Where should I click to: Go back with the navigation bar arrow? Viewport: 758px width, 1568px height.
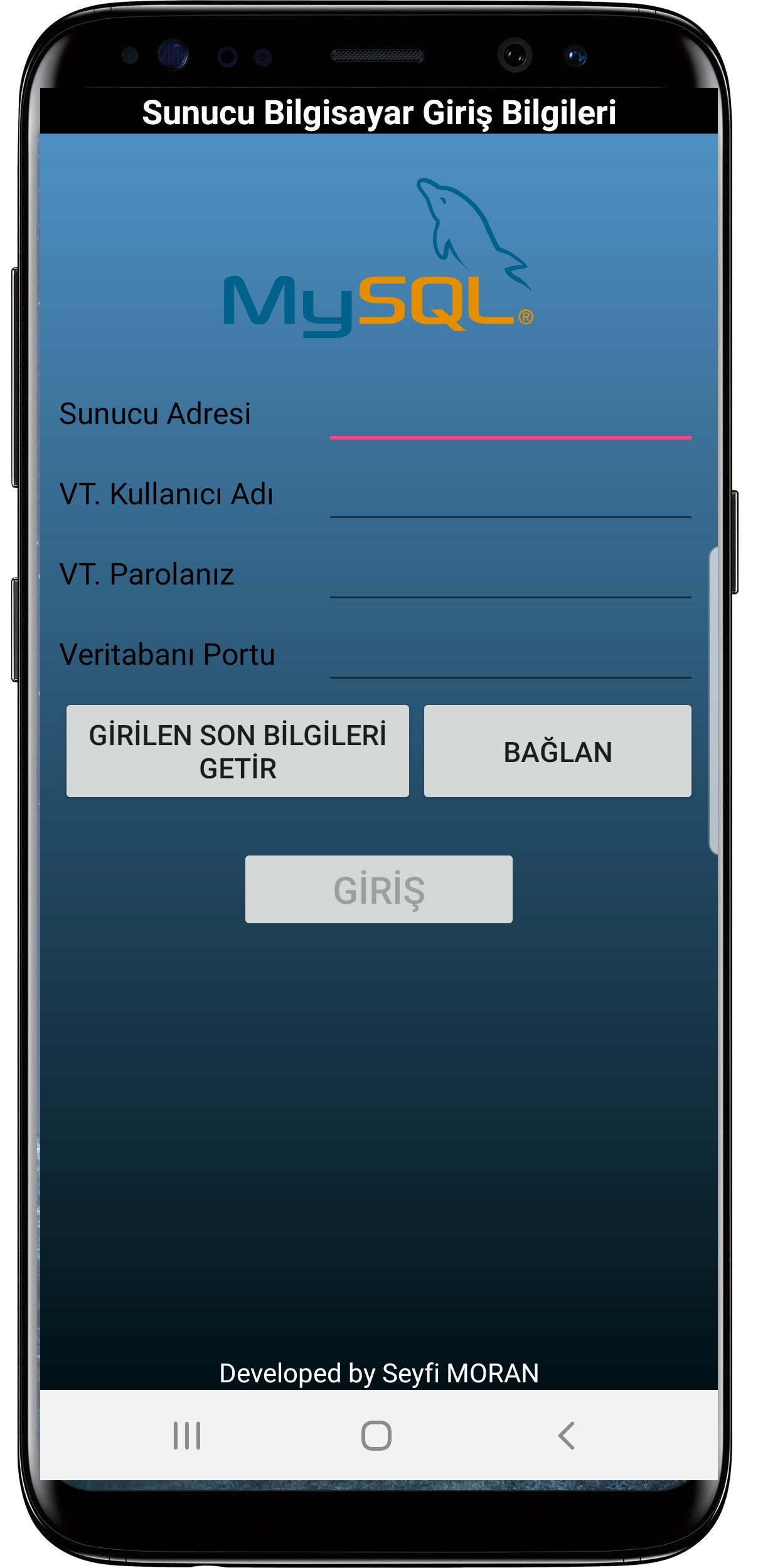[567, 1436]
